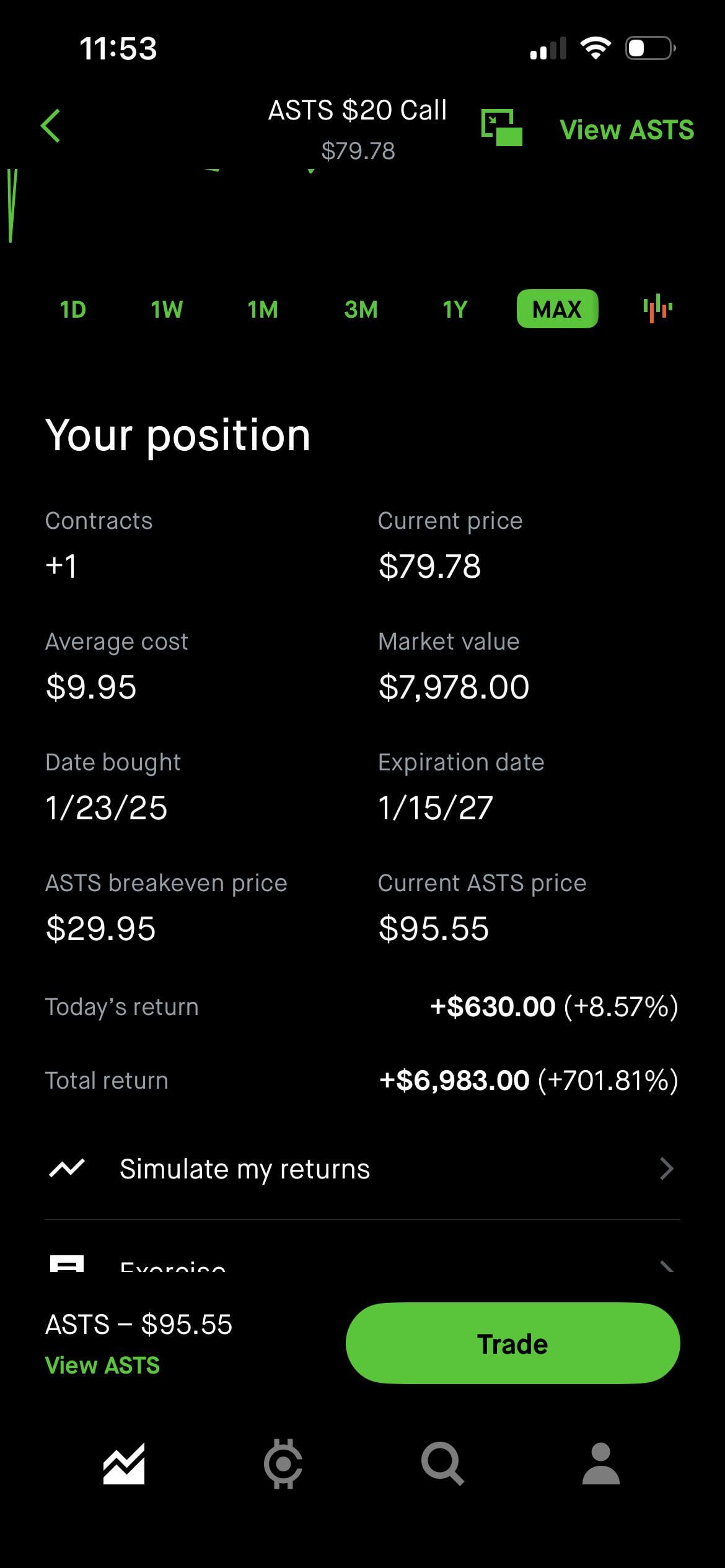Tap View ASTS in the header
The height and width of the screenshot is (1568, 725).
[x=626, y=130]
